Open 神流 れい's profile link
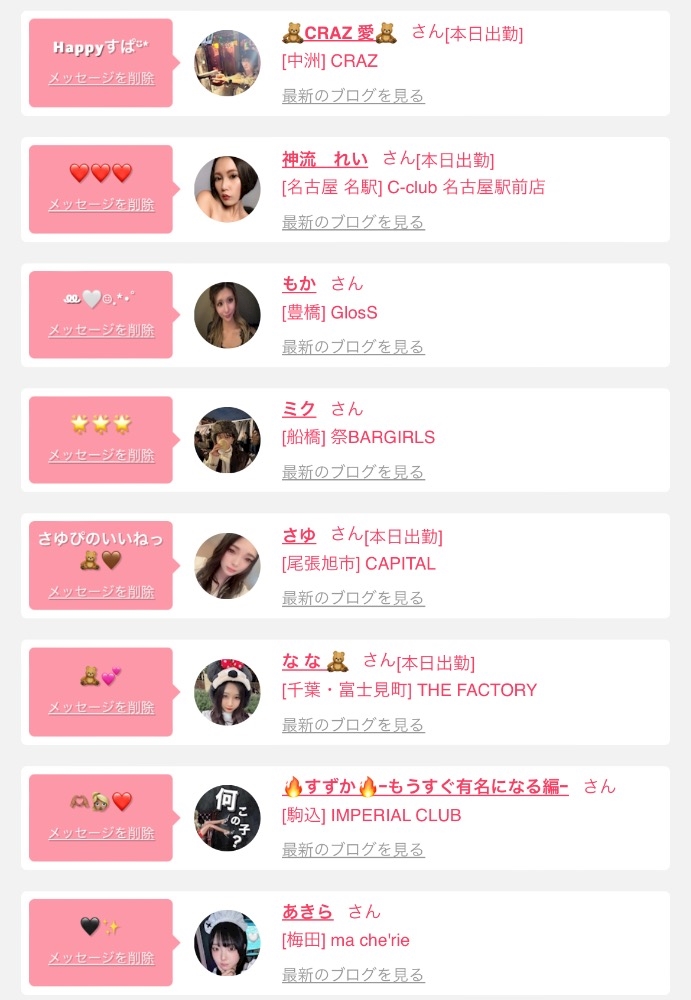Viewport: 691px width, 1000px height. pyautogui.click(x=325, y=159)
